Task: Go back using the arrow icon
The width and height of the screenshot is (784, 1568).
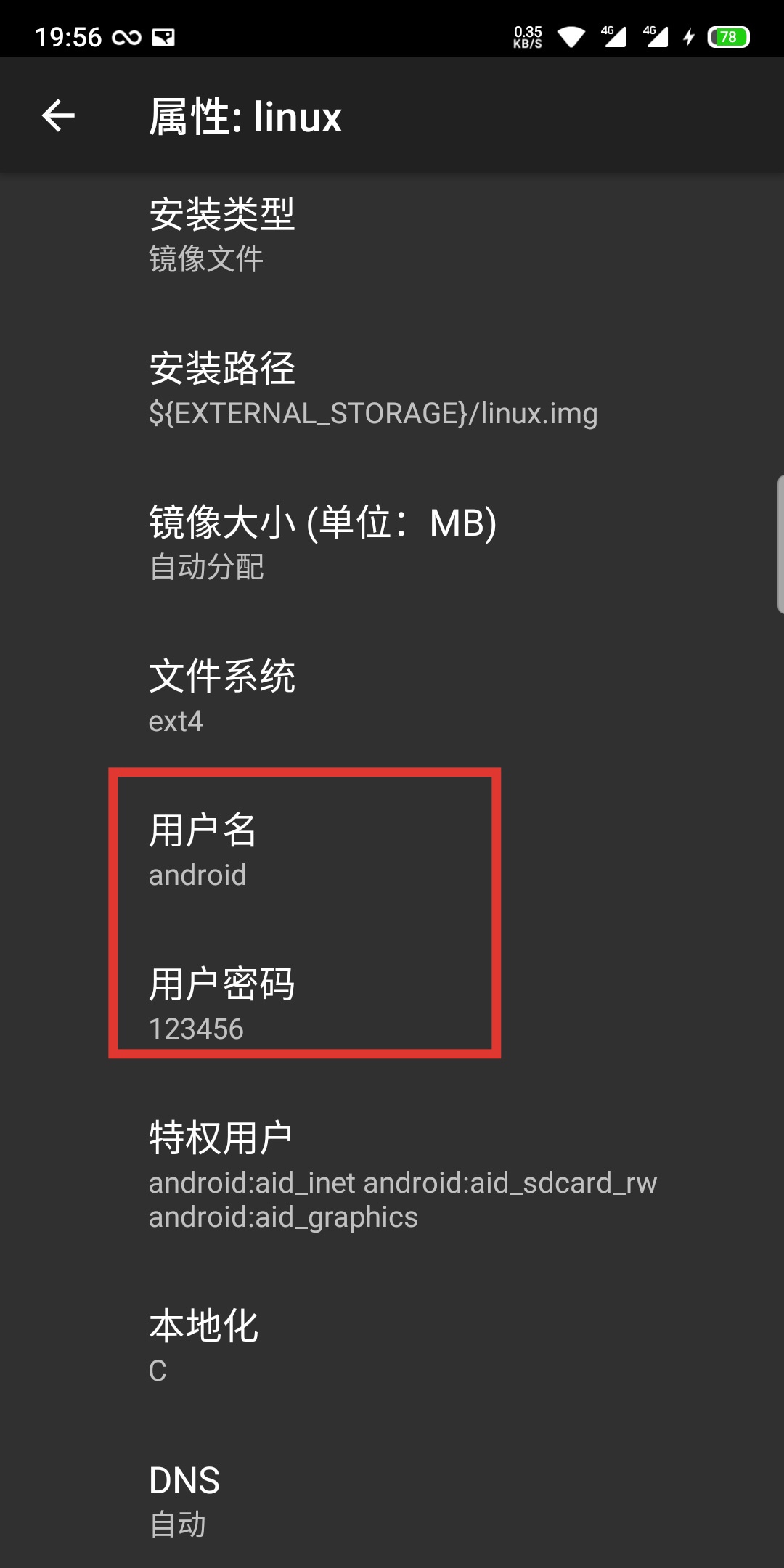Action: coord(58,116)
